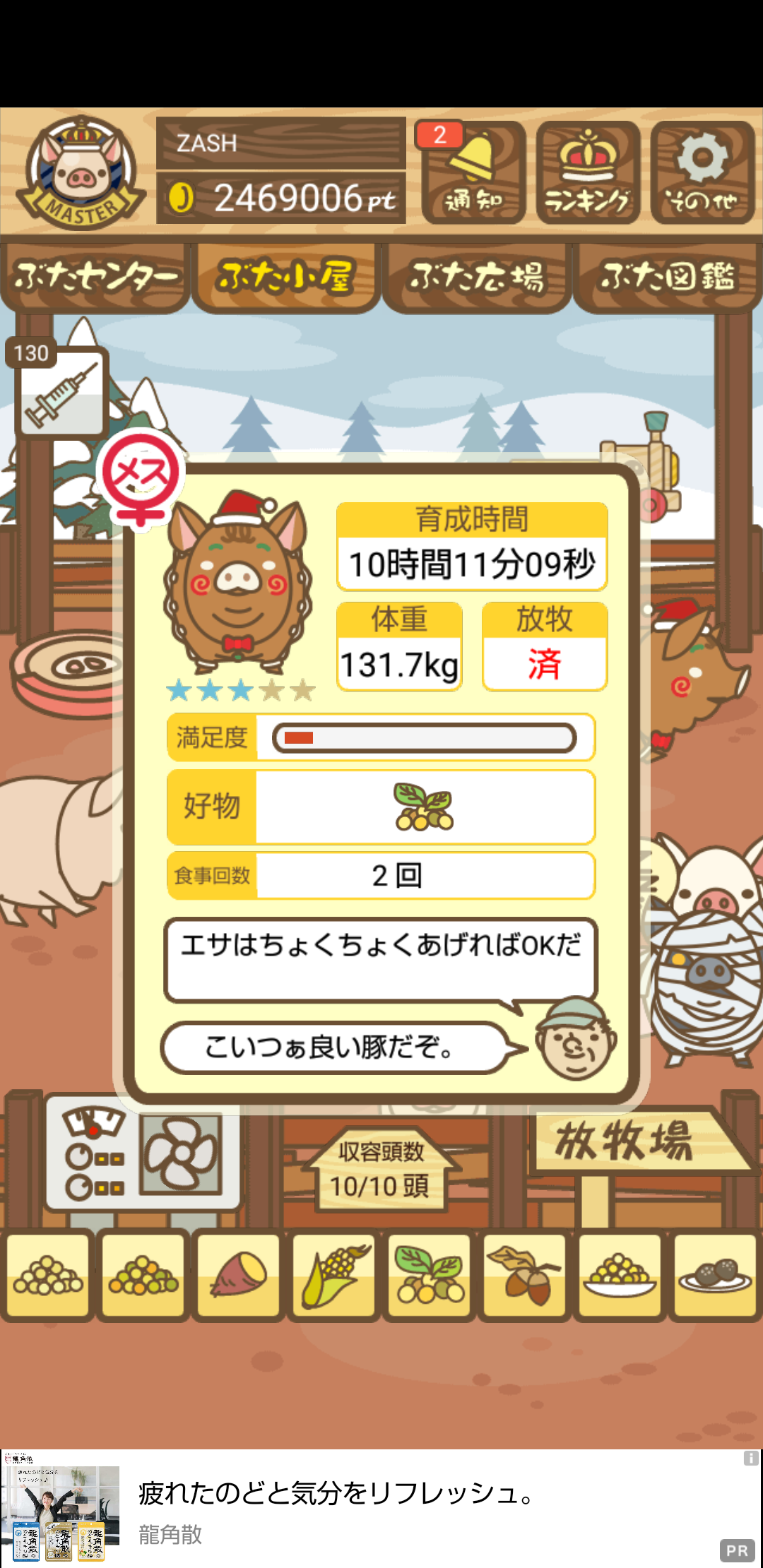Open その他 settings gear

point(702,172)
